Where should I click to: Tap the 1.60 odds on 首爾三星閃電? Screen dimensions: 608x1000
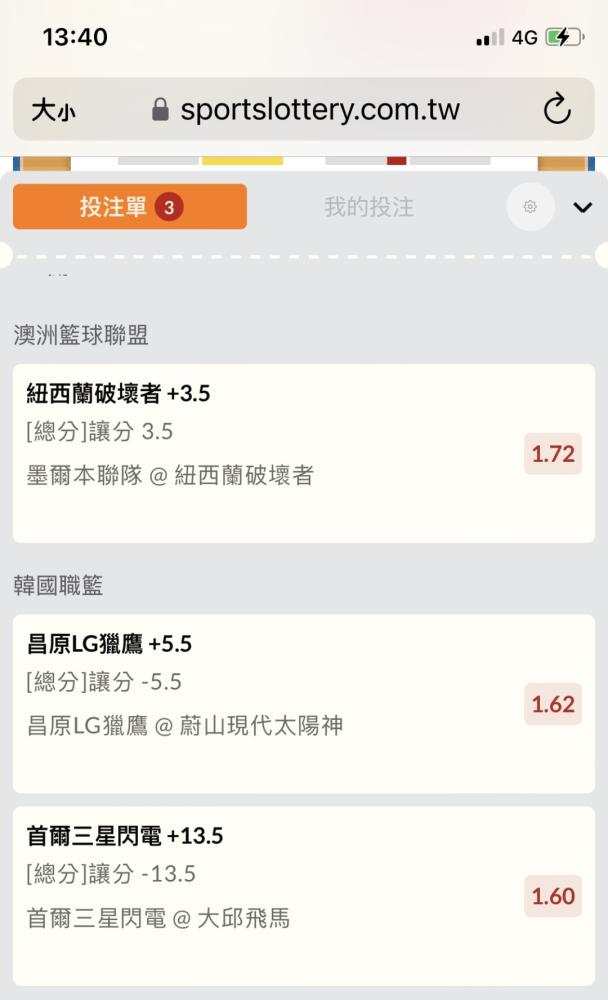[553, 896]
